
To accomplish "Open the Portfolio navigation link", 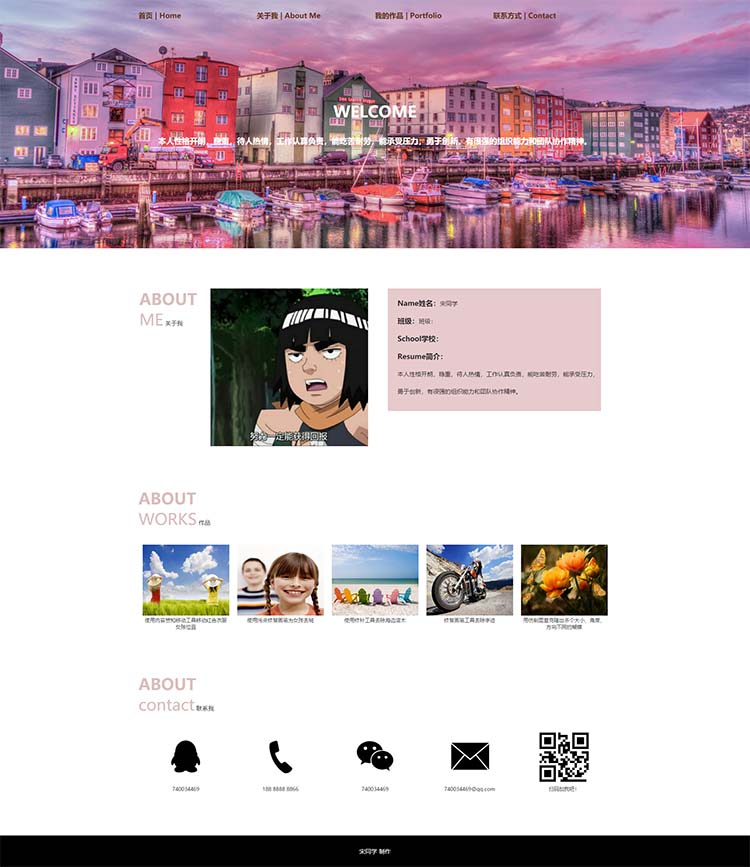I will (408, 16).
